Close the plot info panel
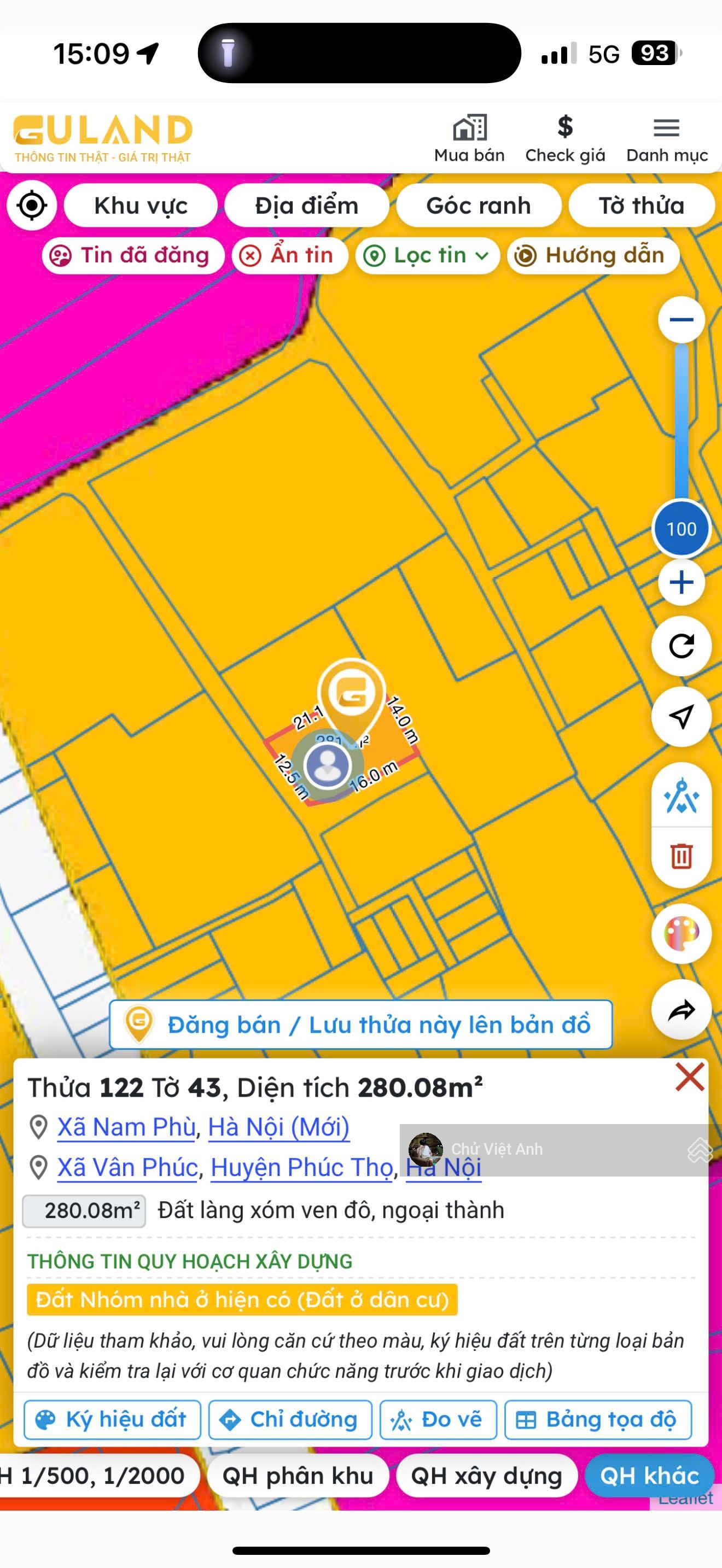722x1568 pixels. 689,1077
